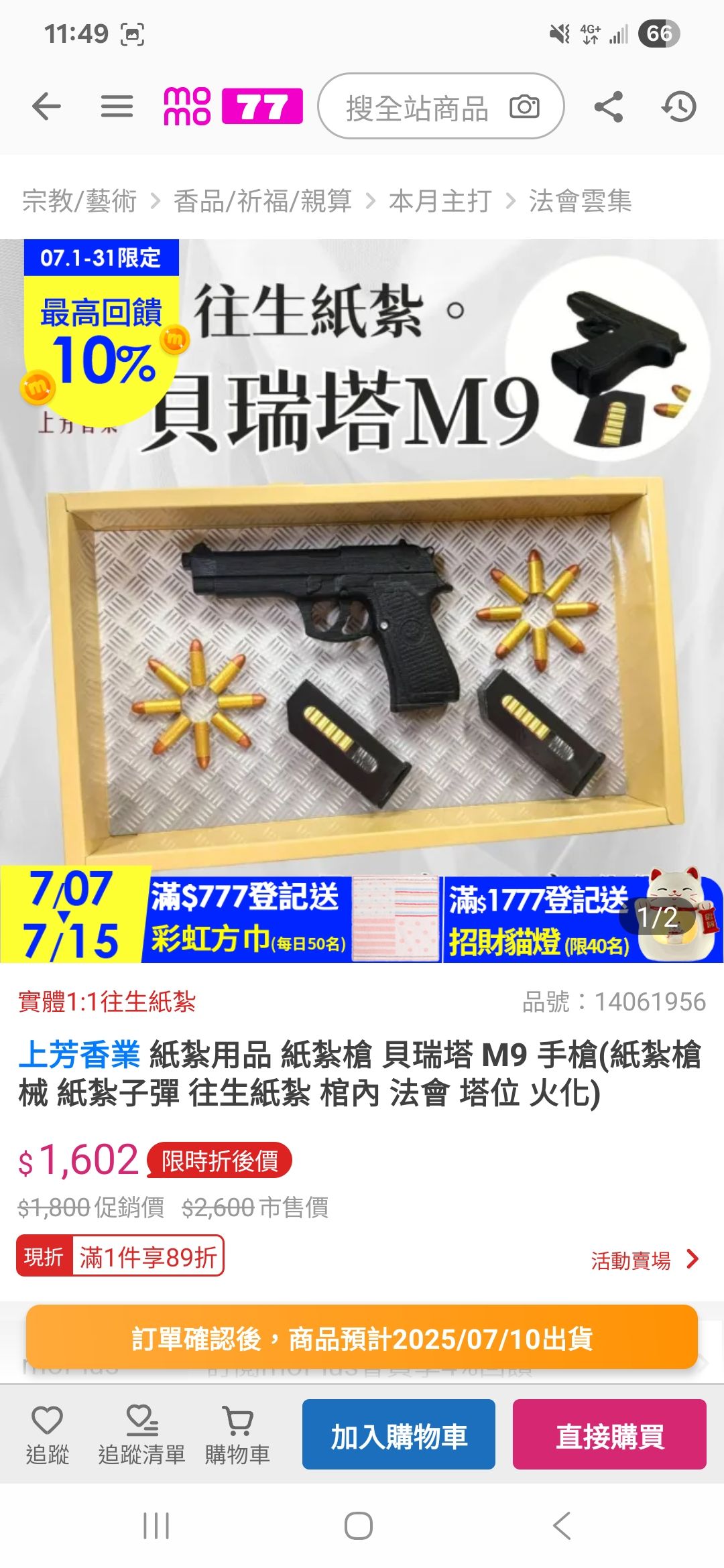Share this product
Image resolution: width=724 pixels, height=1568 pixels.
[x=609, y=107]
